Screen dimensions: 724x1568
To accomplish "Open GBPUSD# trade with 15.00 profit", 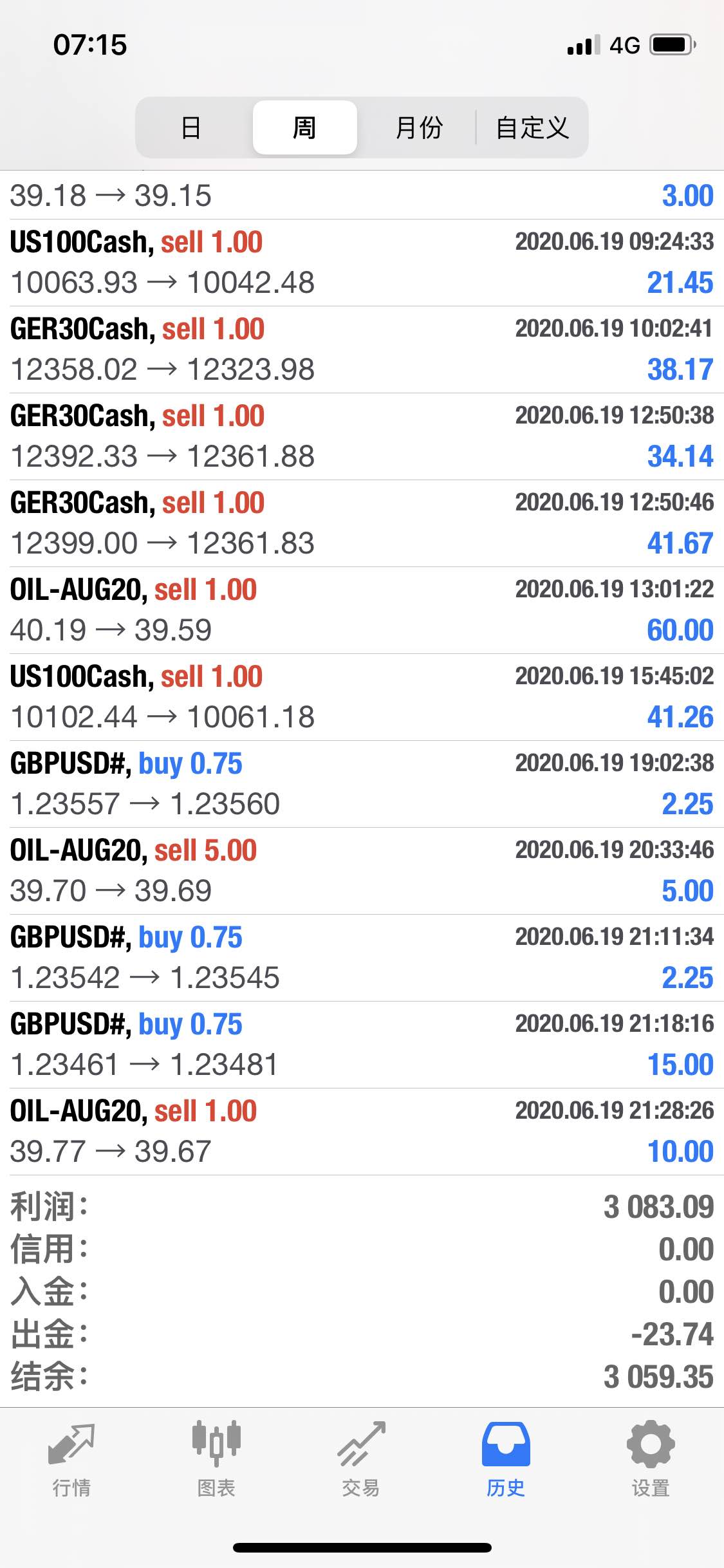I will pyautogui.click(x=362, y=1045).
